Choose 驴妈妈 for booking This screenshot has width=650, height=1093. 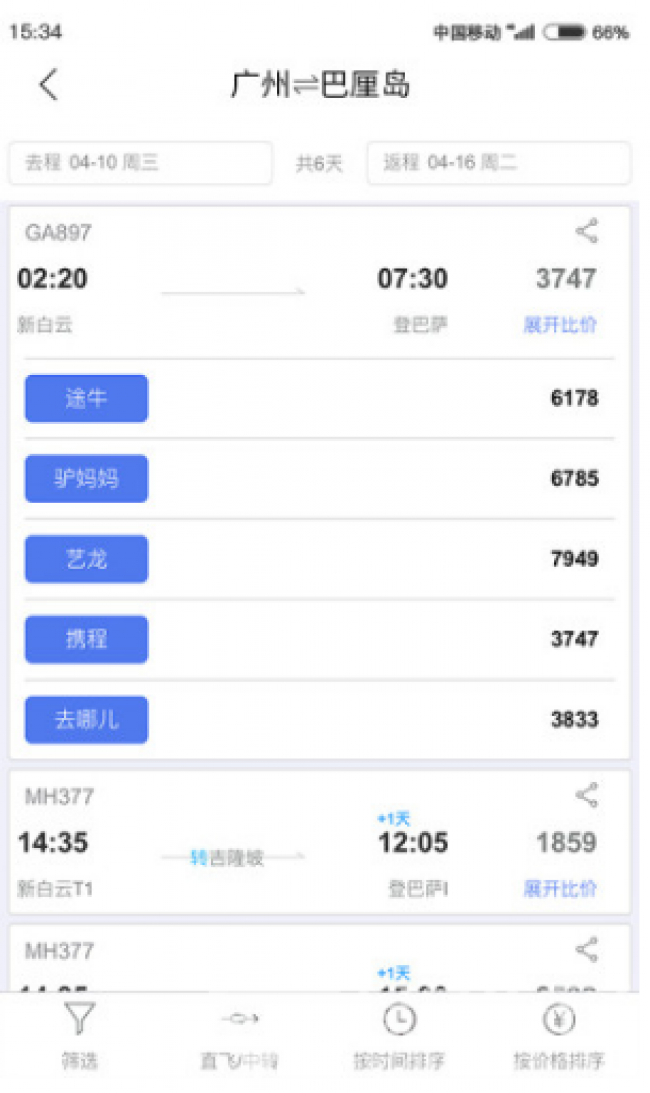[86, 478]
